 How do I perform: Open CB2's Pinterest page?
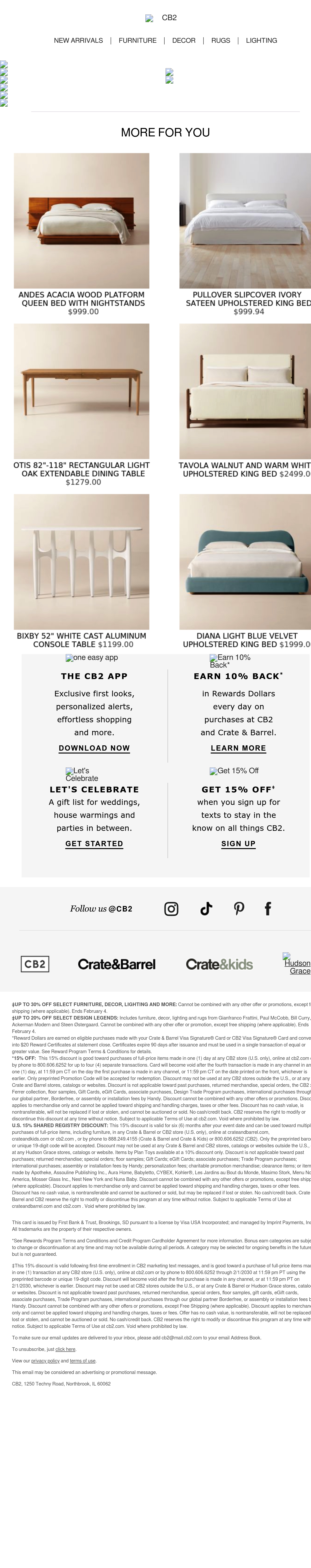point(239,909)
